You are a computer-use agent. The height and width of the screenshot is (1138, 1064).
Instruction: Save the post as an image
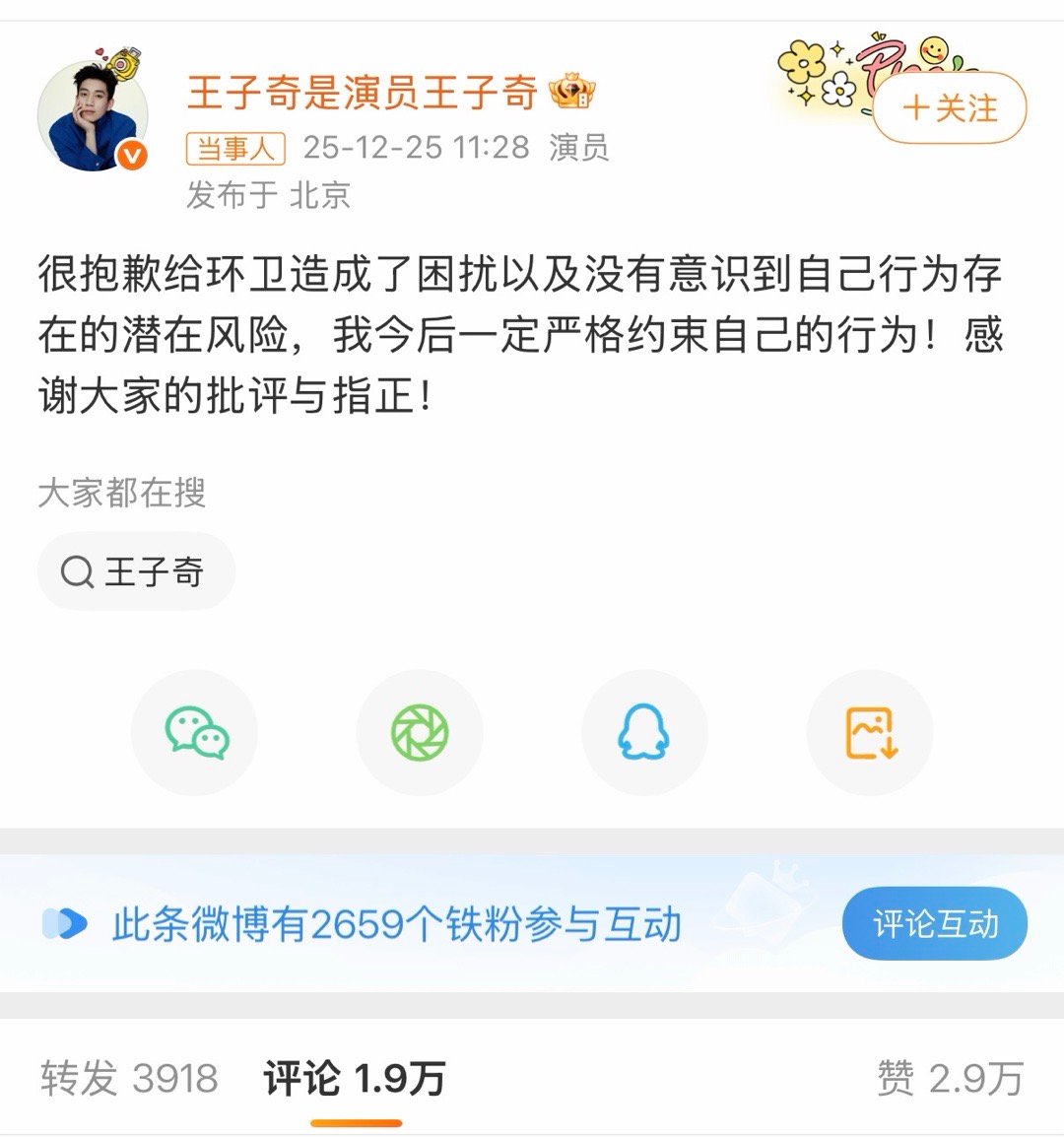869,731
